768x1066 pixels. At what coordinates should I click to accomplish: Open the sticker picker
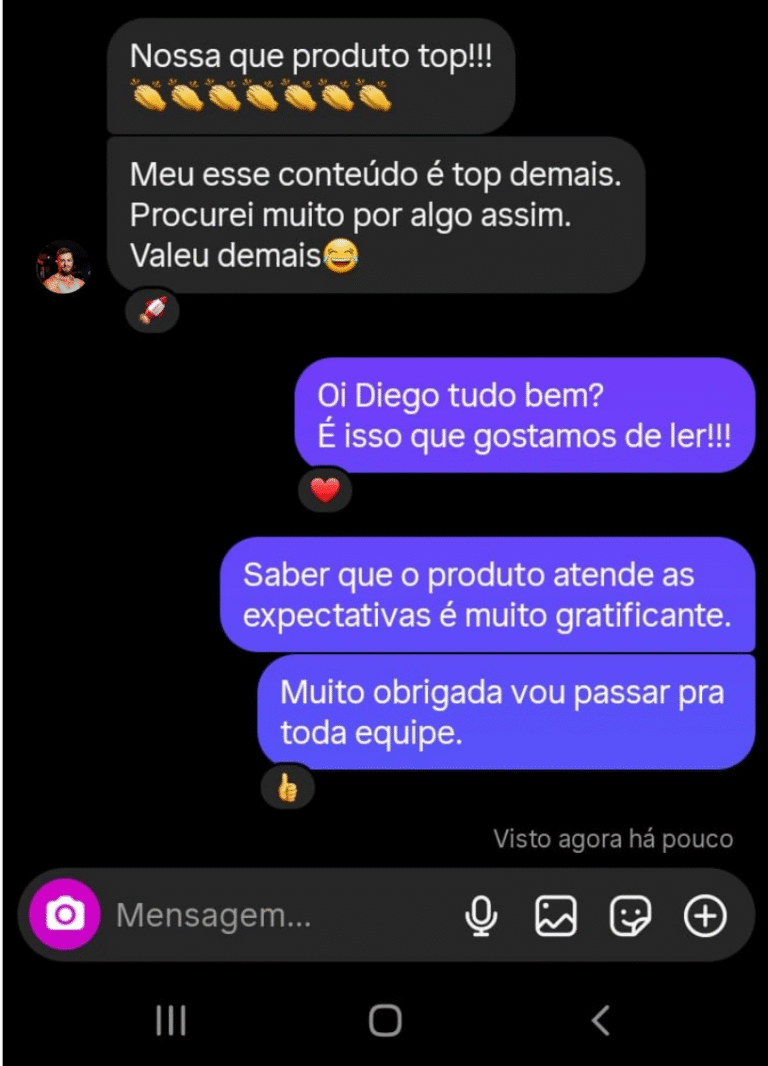click(630, 915)
